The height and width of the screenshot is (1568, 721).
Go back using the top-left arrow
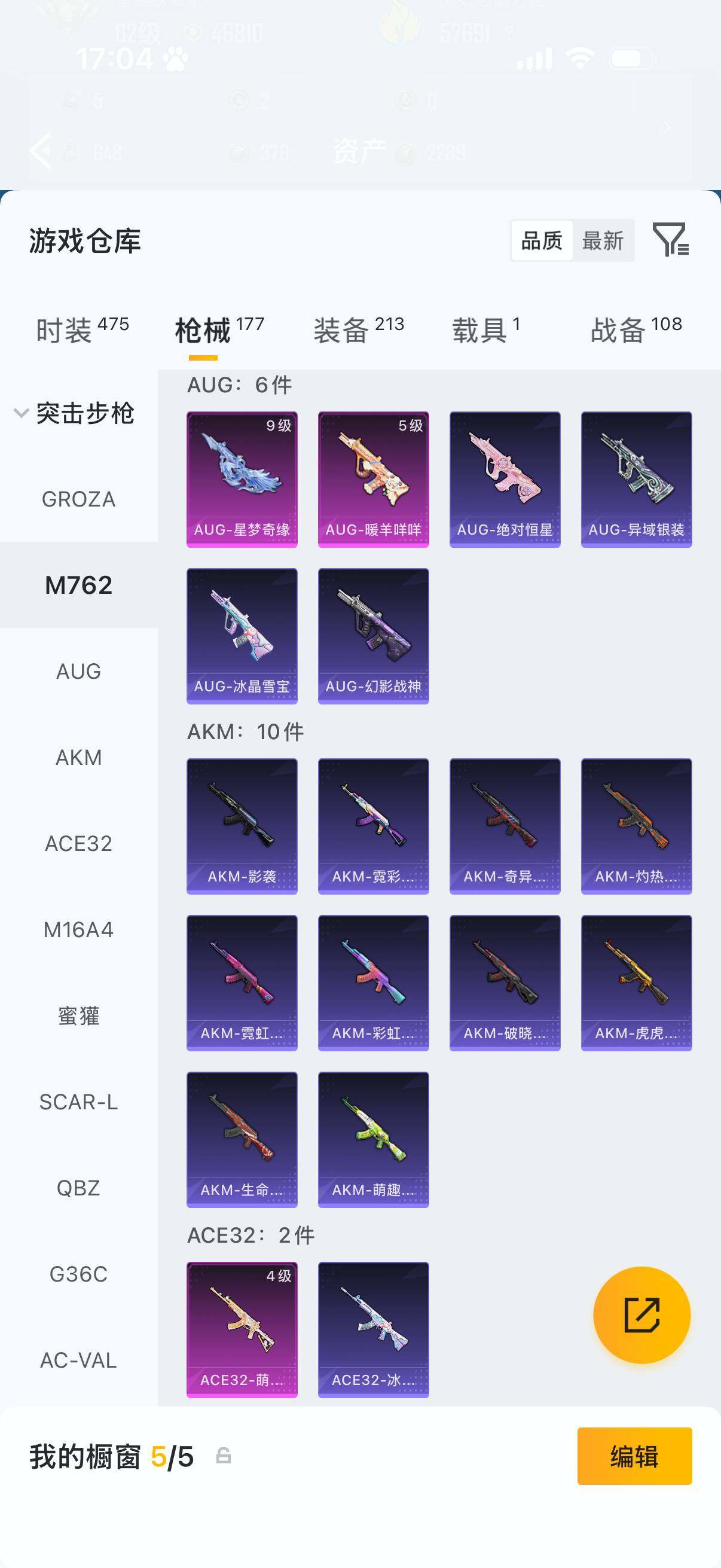pos(40,150)
